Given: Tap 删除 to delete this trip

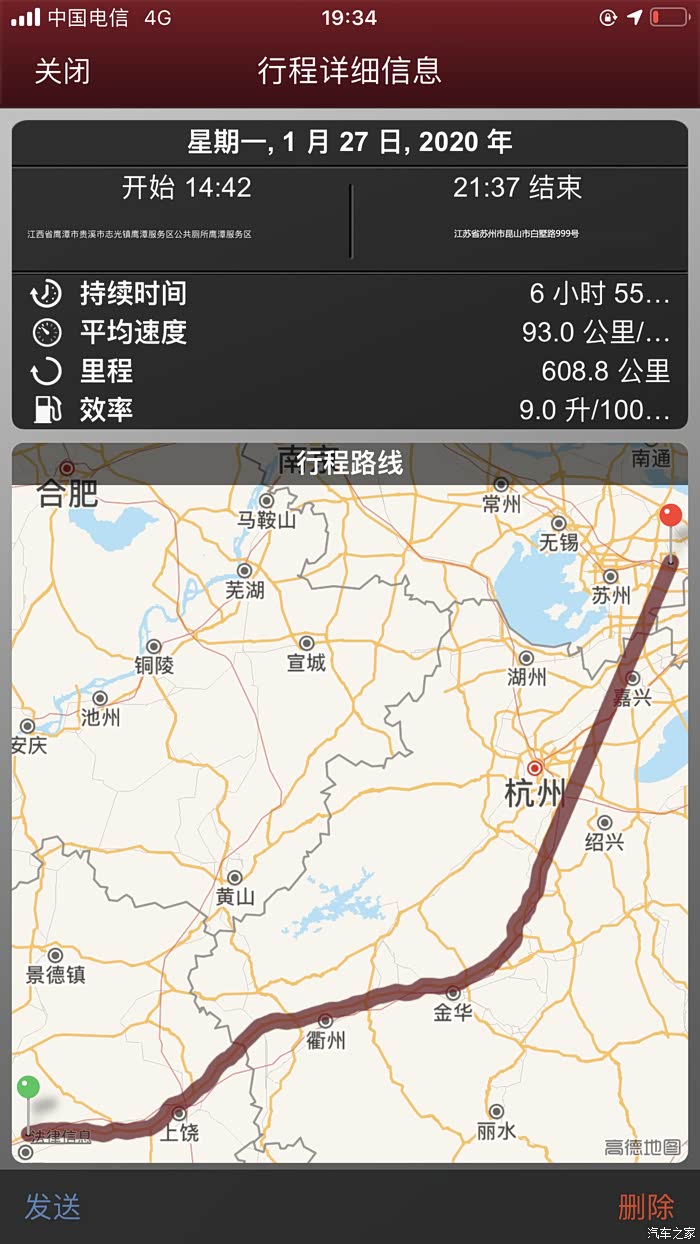Looking at the screenshot, I should [x=646, y=1206].
